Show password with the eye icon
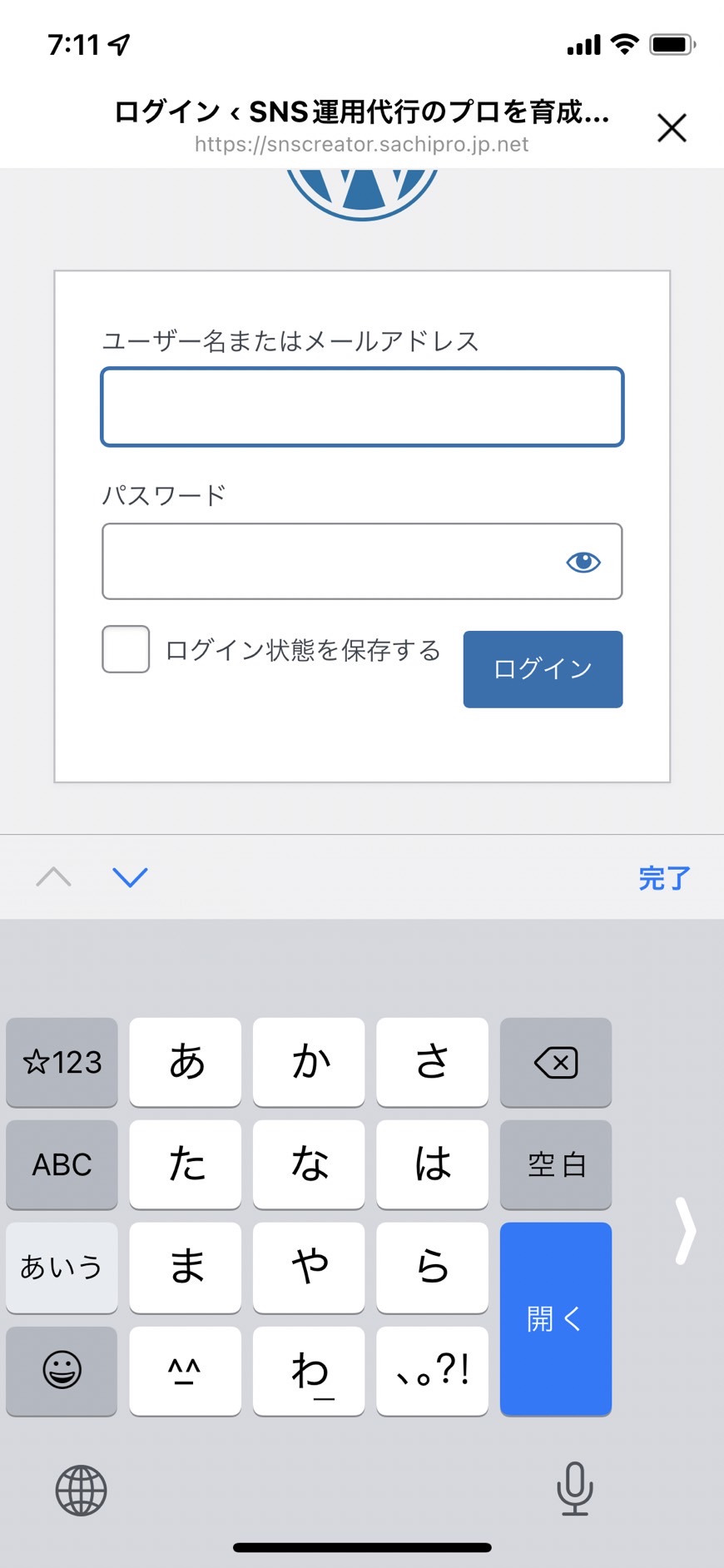The height and width of the screenshot is (1568, 724). pos(583,562)
